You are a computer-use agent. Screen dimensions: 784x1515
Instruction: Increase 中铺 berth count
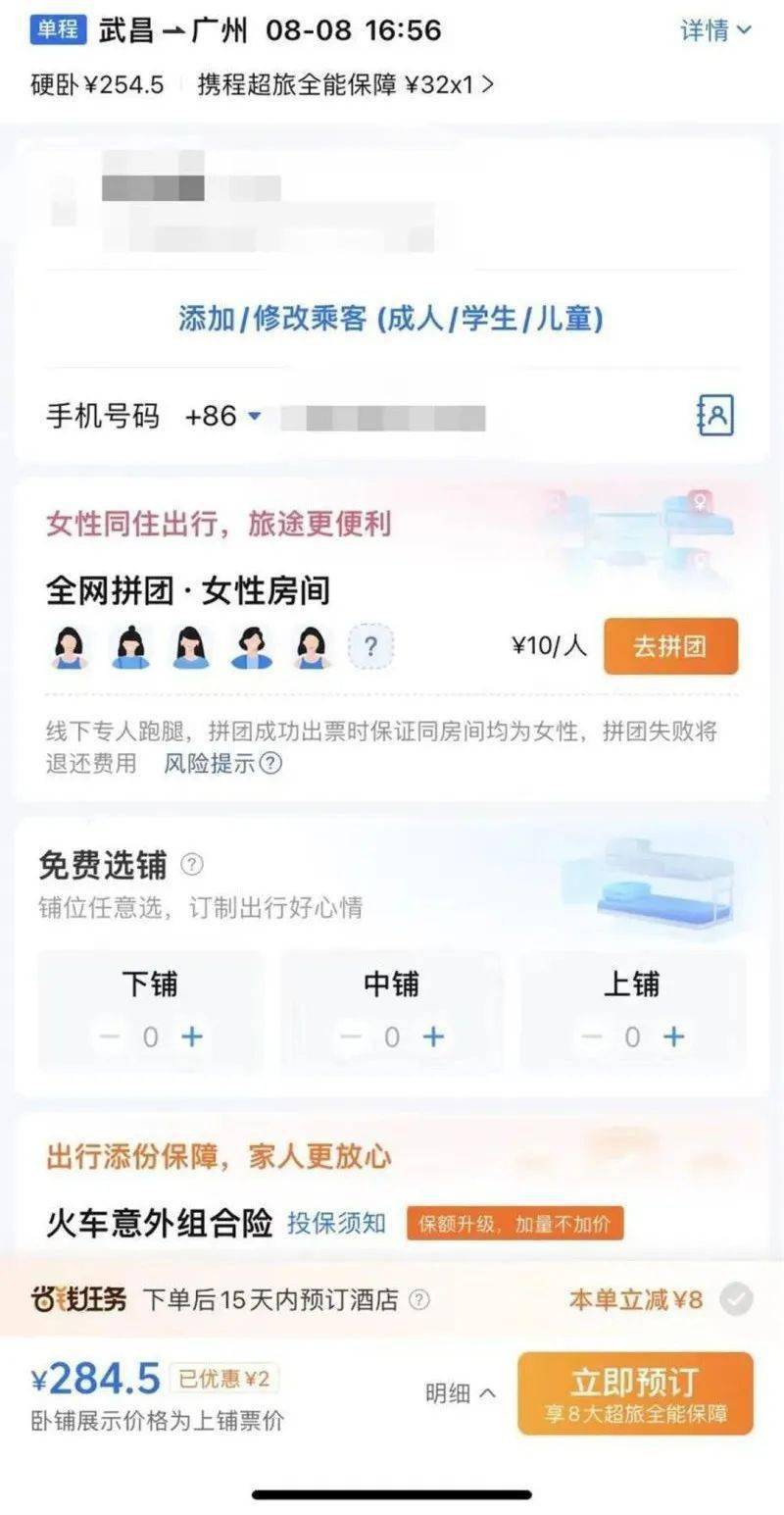click(433, 1036)
